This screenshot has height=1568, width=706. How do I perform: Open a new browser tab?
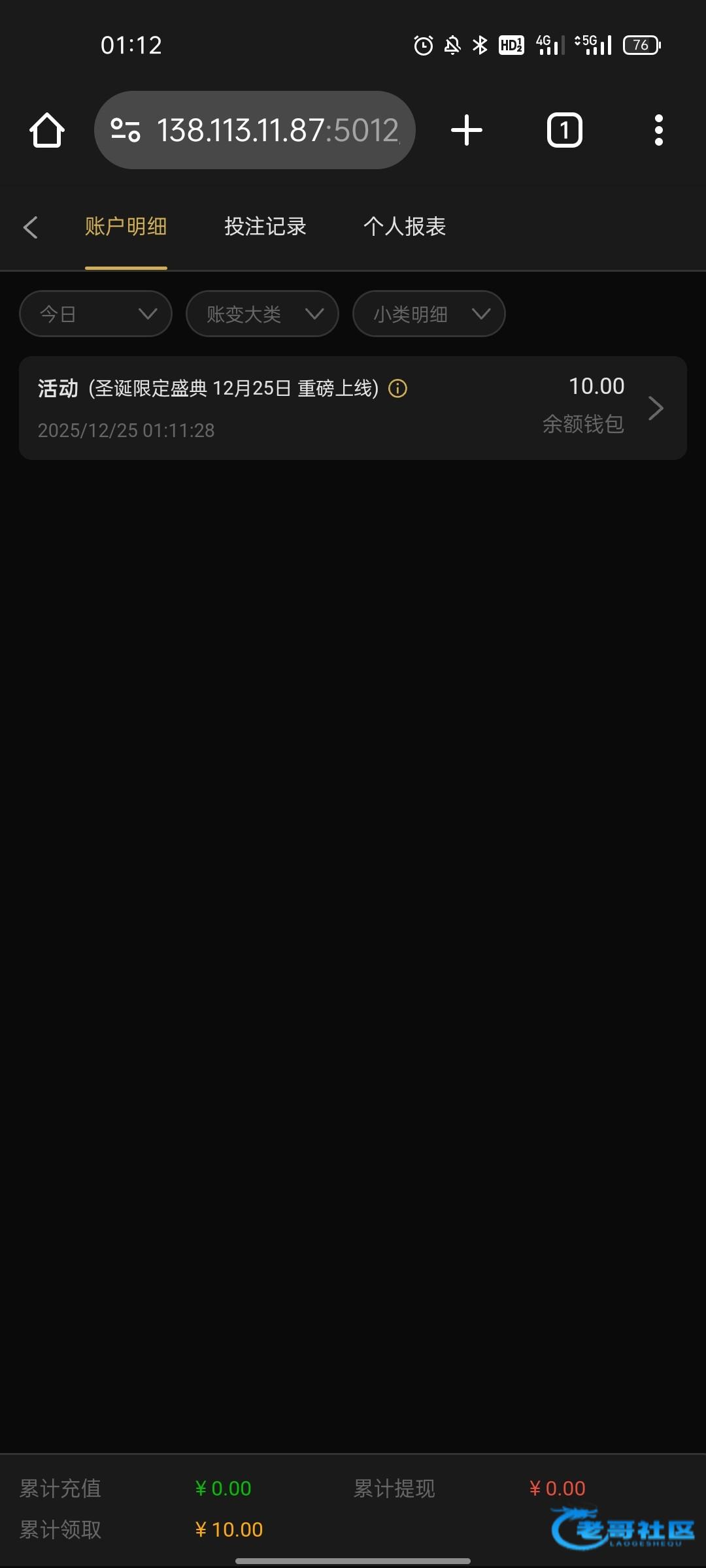click(x=467, y=130)
